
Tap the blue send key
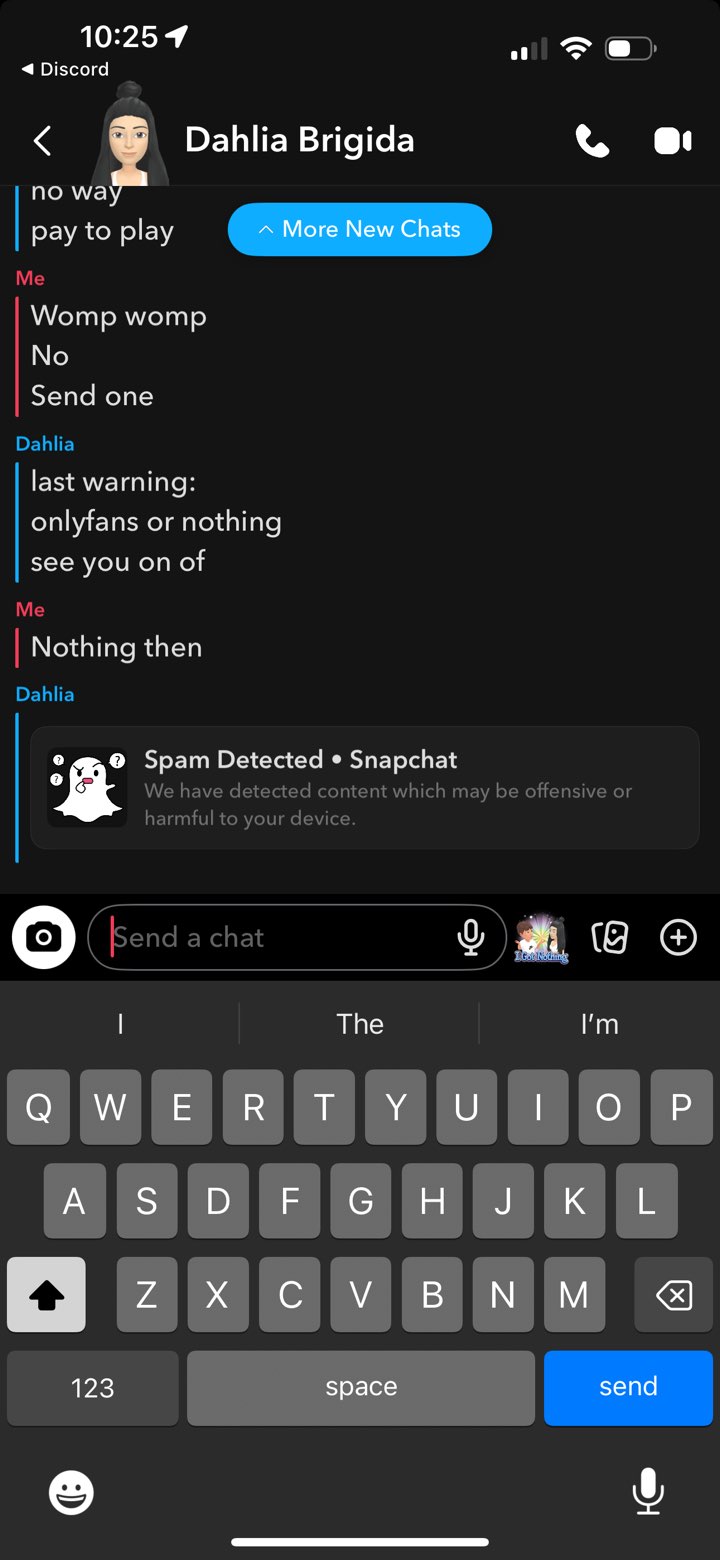tap(628, 1387)
